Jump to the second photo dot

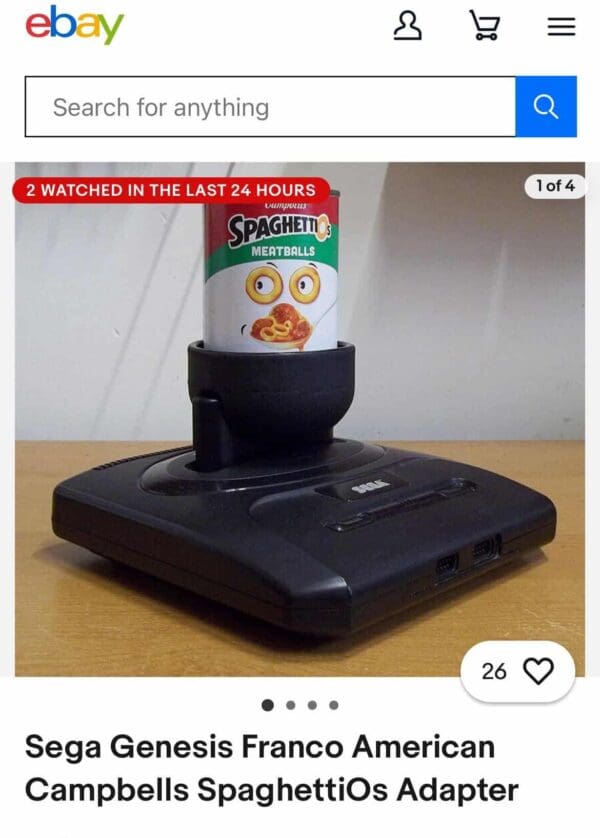(x=290, y=705)
